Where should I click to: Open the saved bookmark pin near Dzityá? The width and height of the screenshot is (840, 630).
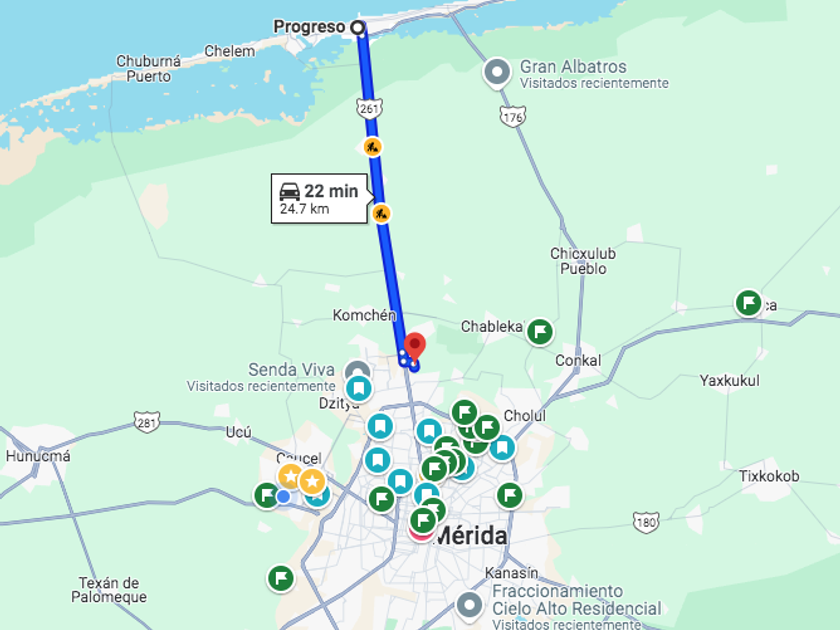(x=358, y=388)
